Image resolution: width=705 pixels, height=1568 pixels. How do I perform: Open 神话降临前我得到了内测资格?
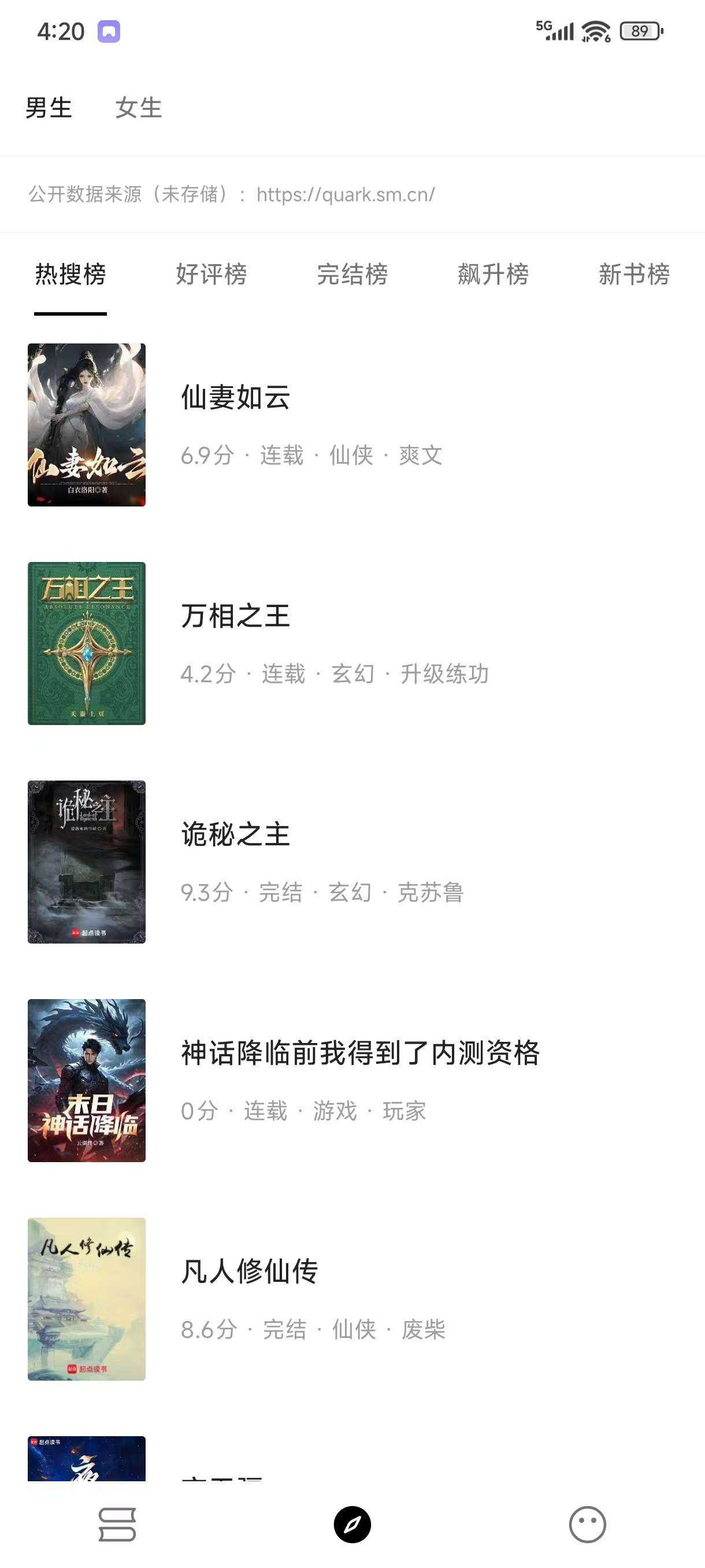360,1053
